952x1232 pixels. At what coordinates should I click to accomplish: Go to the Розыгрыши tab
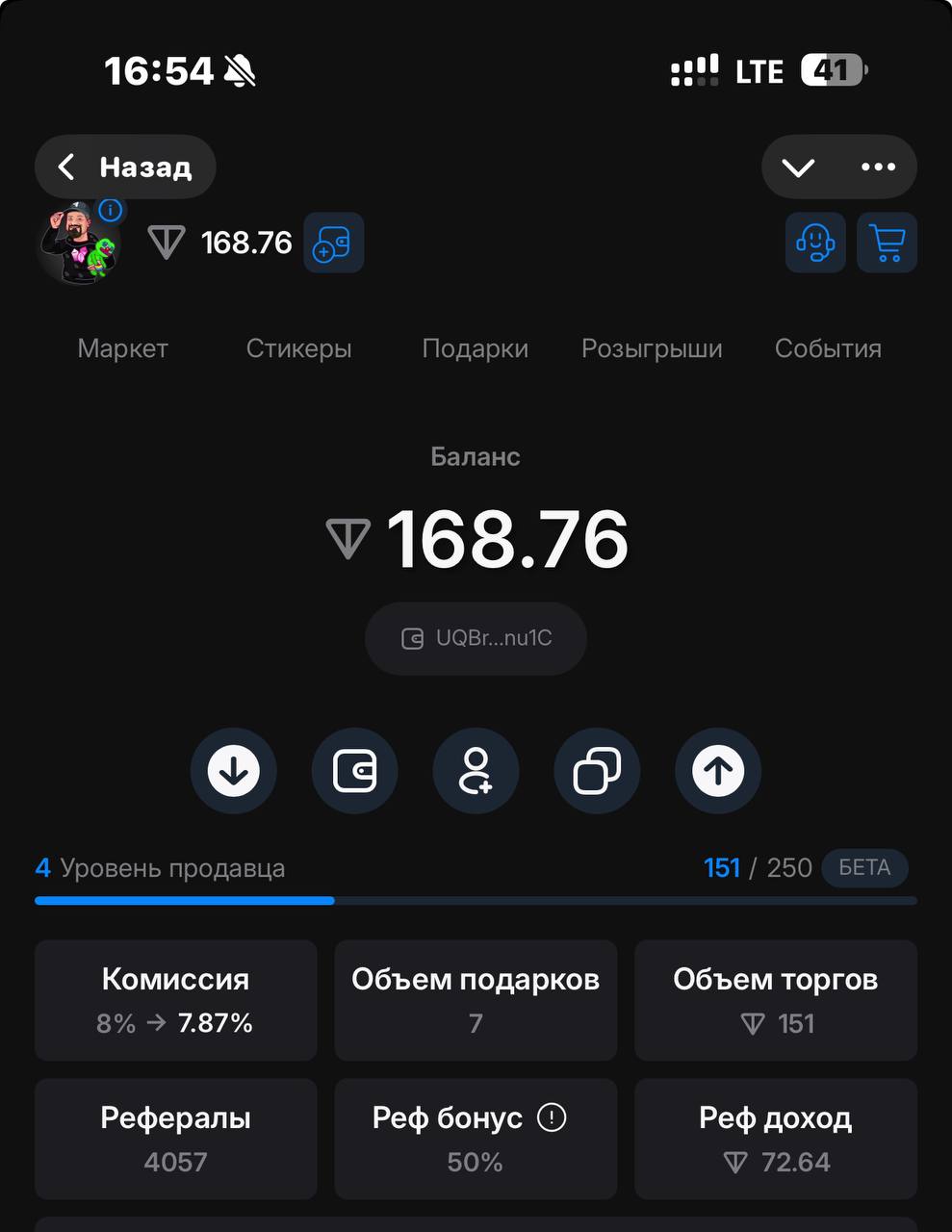(652, 348)
